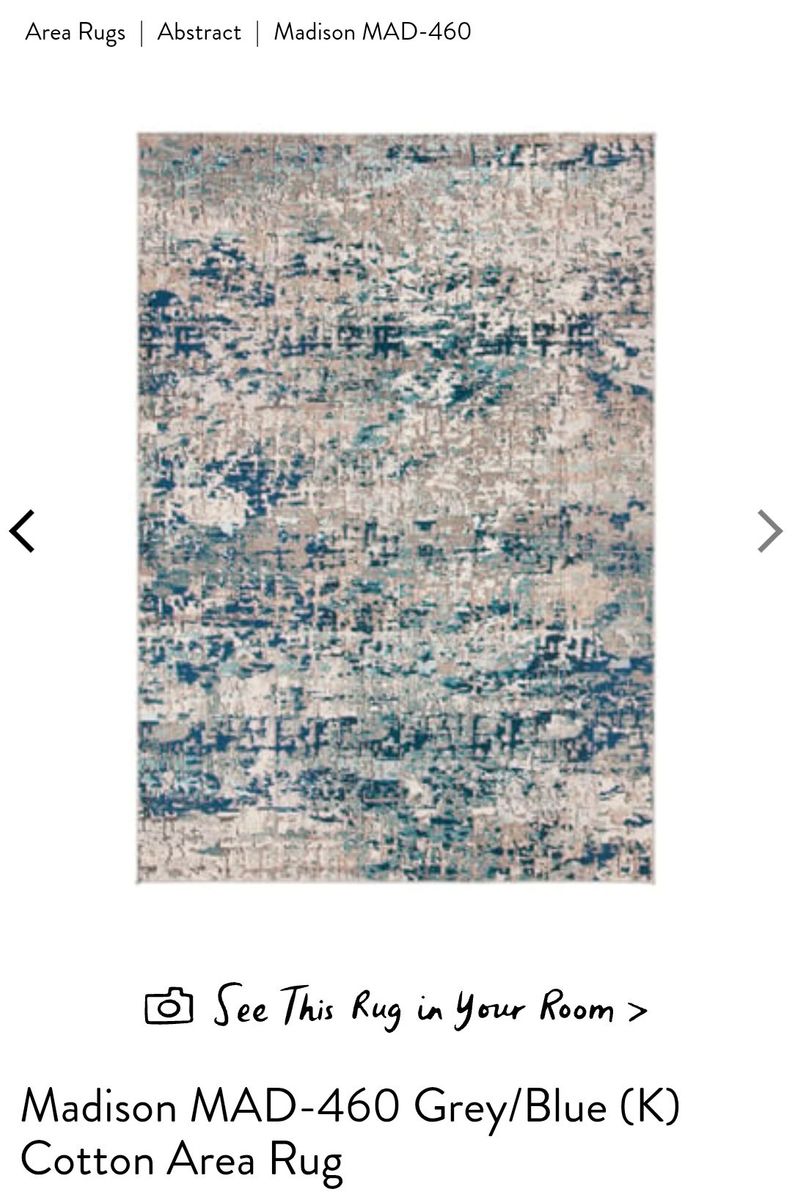Show the previous rug image

(22, 531)
